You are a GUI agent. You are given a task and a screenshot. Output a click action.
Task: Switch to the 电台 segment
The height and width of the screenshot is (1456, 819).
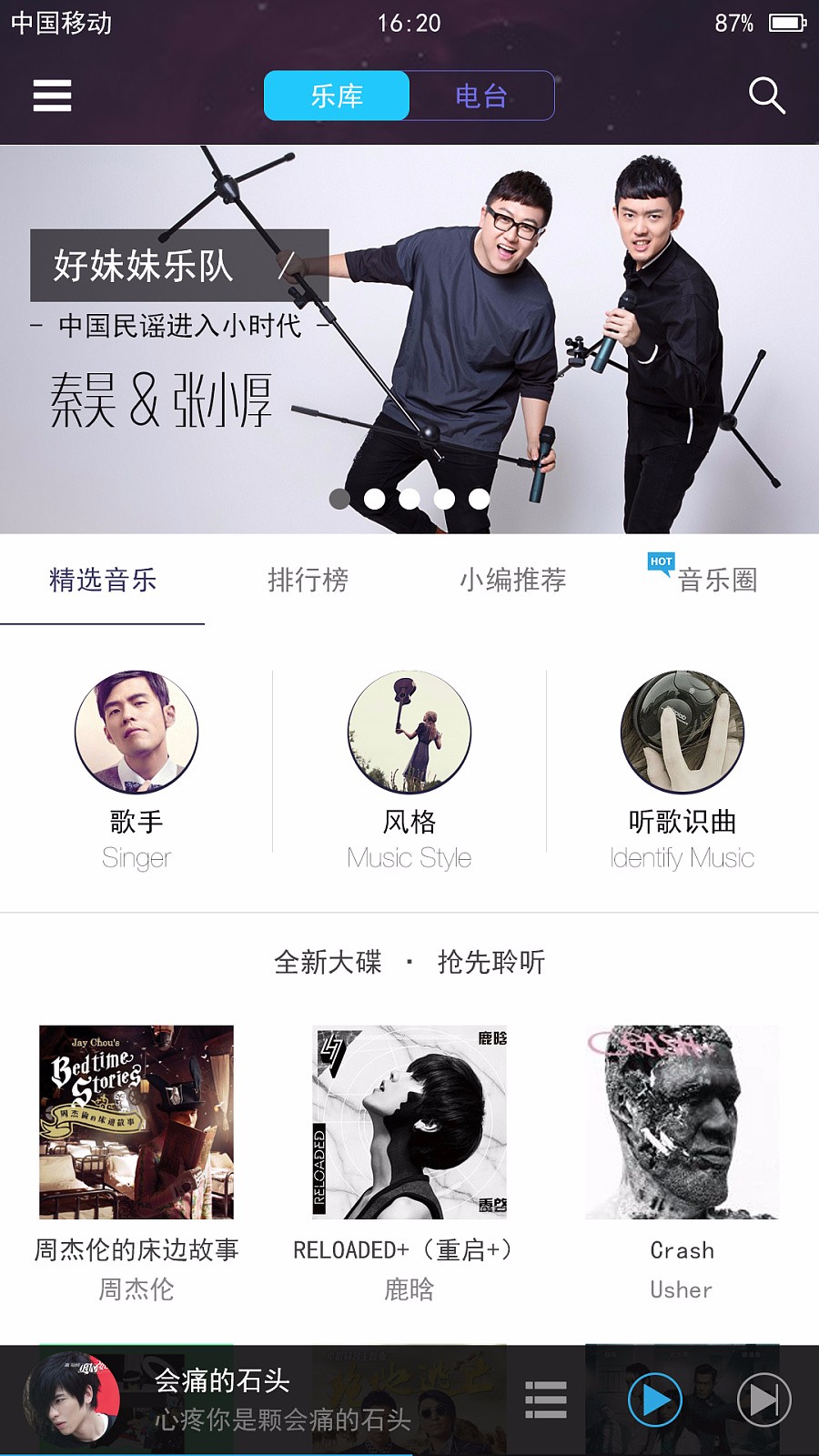click(x=481, y=96)
